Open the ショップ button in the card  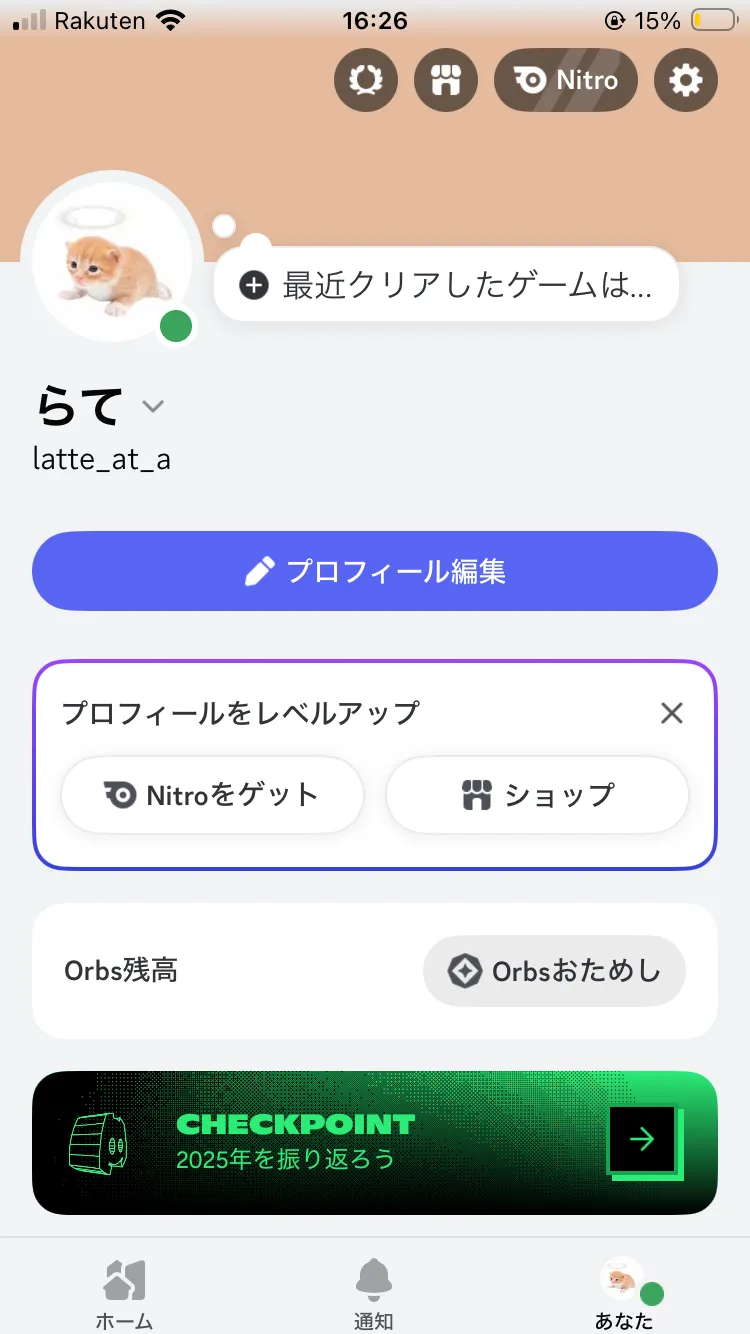537,795
